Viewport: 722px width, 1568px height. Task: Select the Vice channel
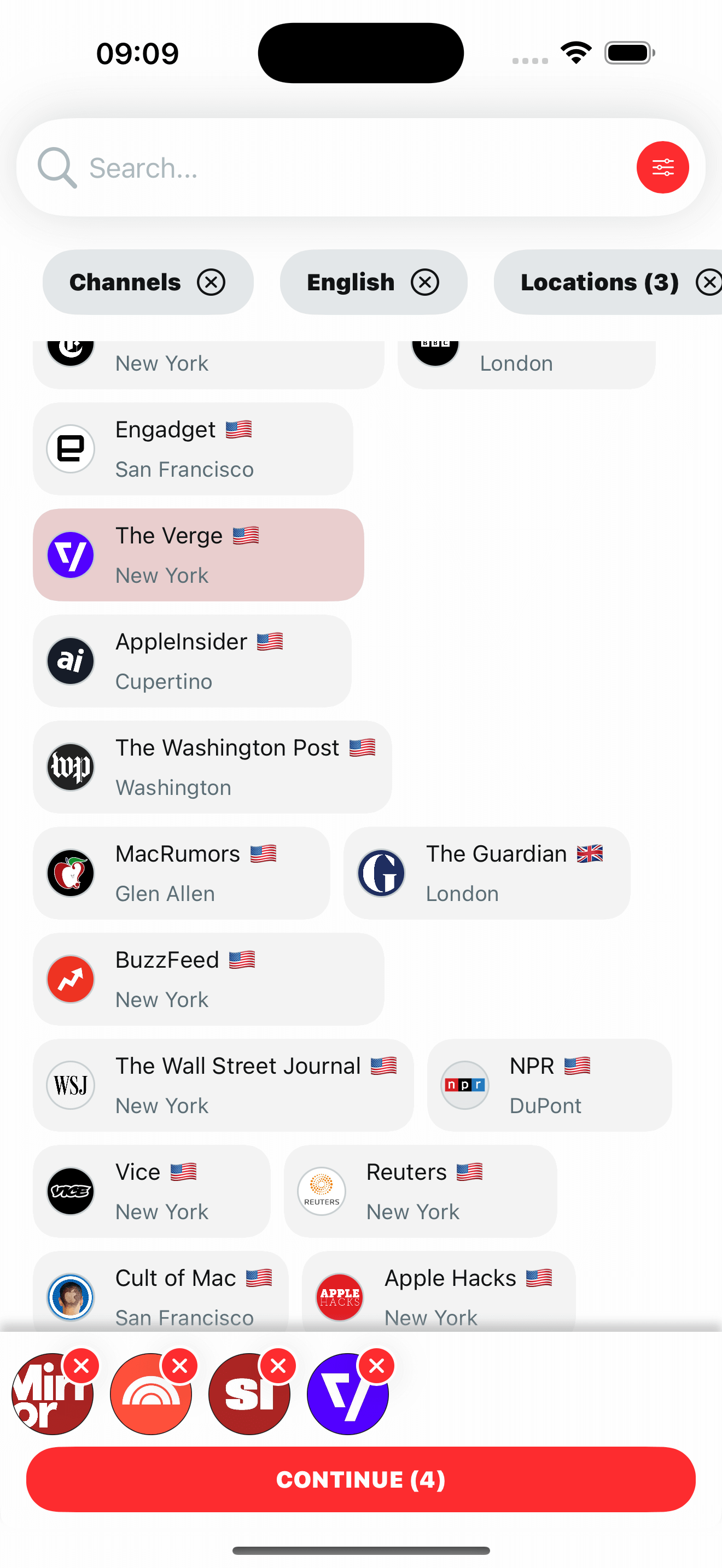(x=151, y=1191)
